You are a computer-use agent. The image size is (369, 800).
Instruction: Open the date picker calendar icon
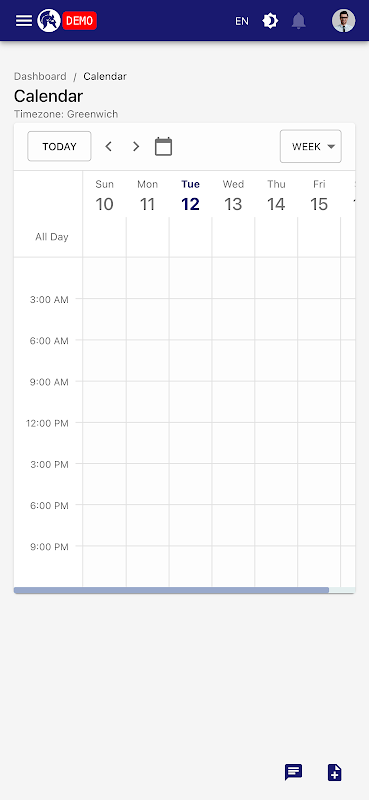click(163, 146)
